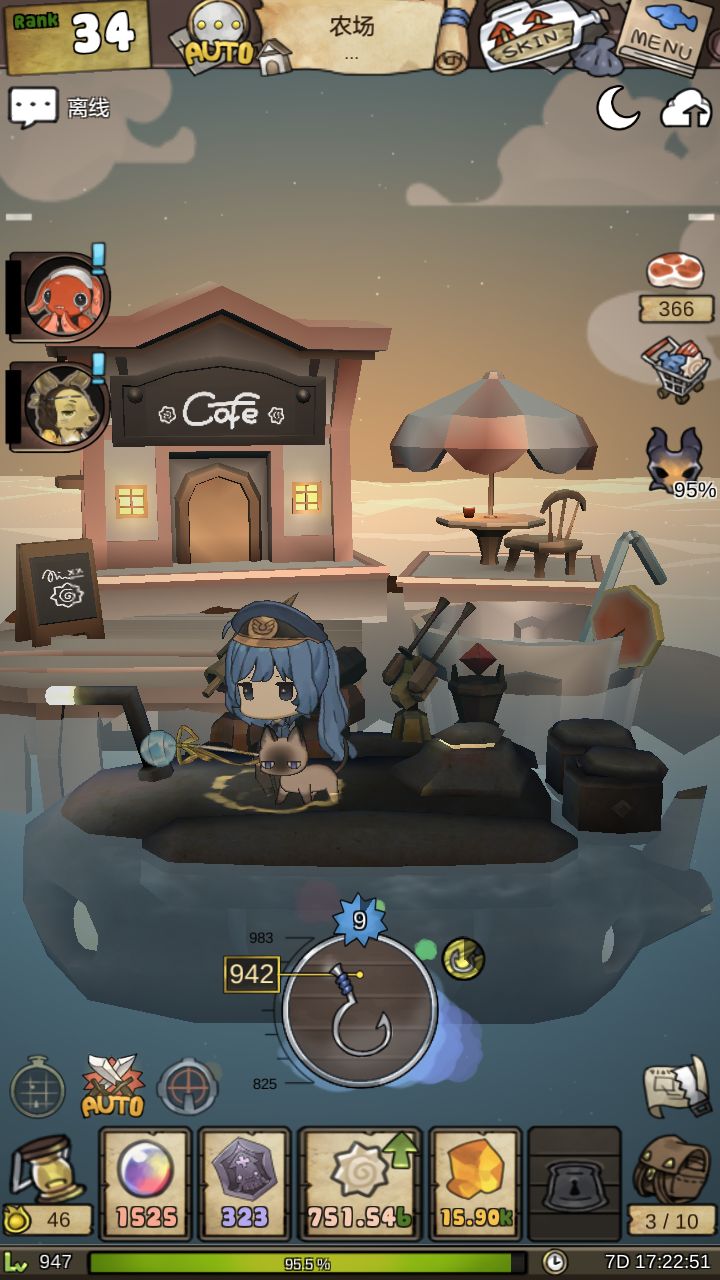
Task: Toggle the crossed swords AUTO button
Action: (x=112, y=1085)
